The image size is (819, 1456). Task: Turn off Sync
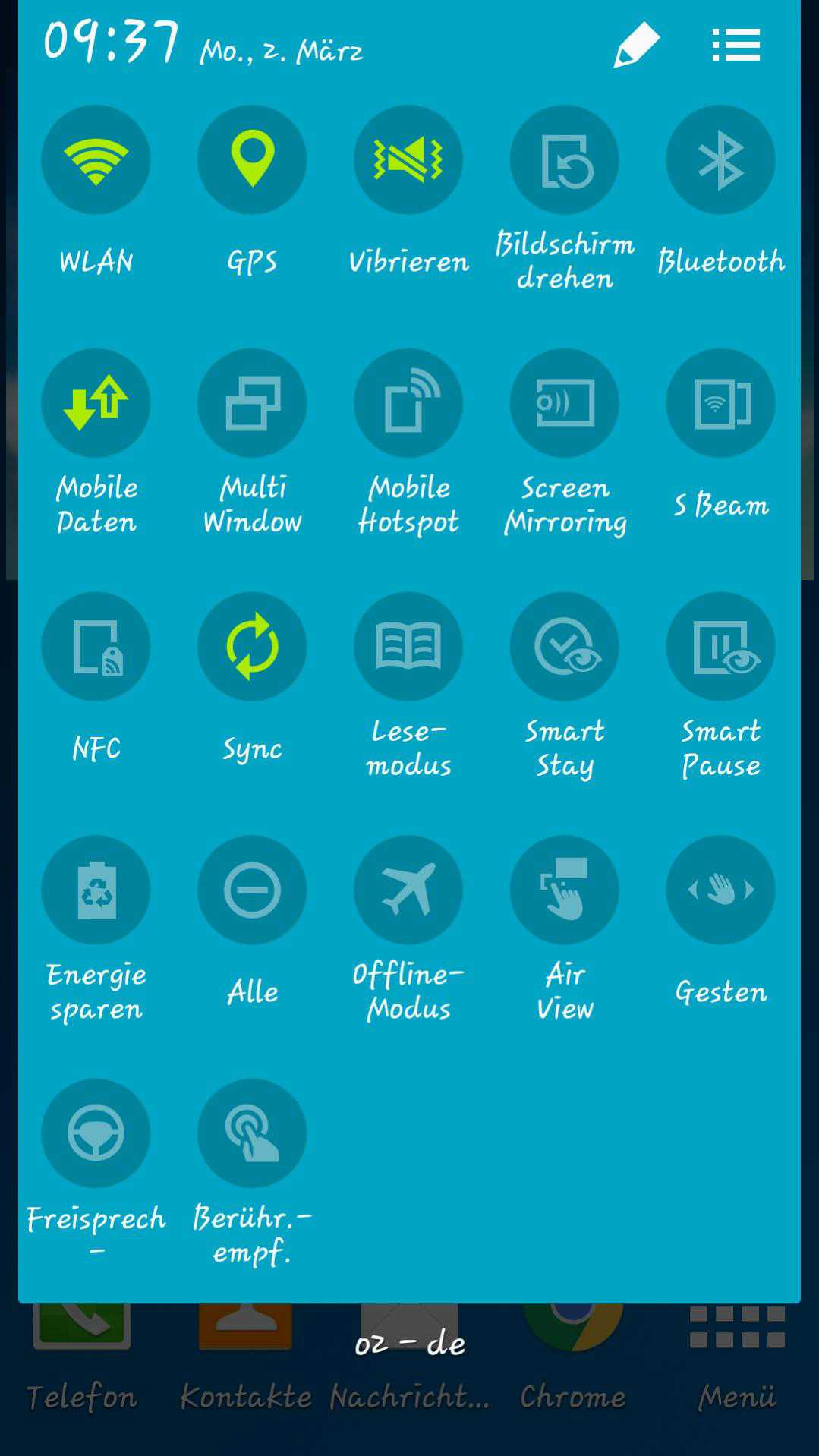coord(252,646)
